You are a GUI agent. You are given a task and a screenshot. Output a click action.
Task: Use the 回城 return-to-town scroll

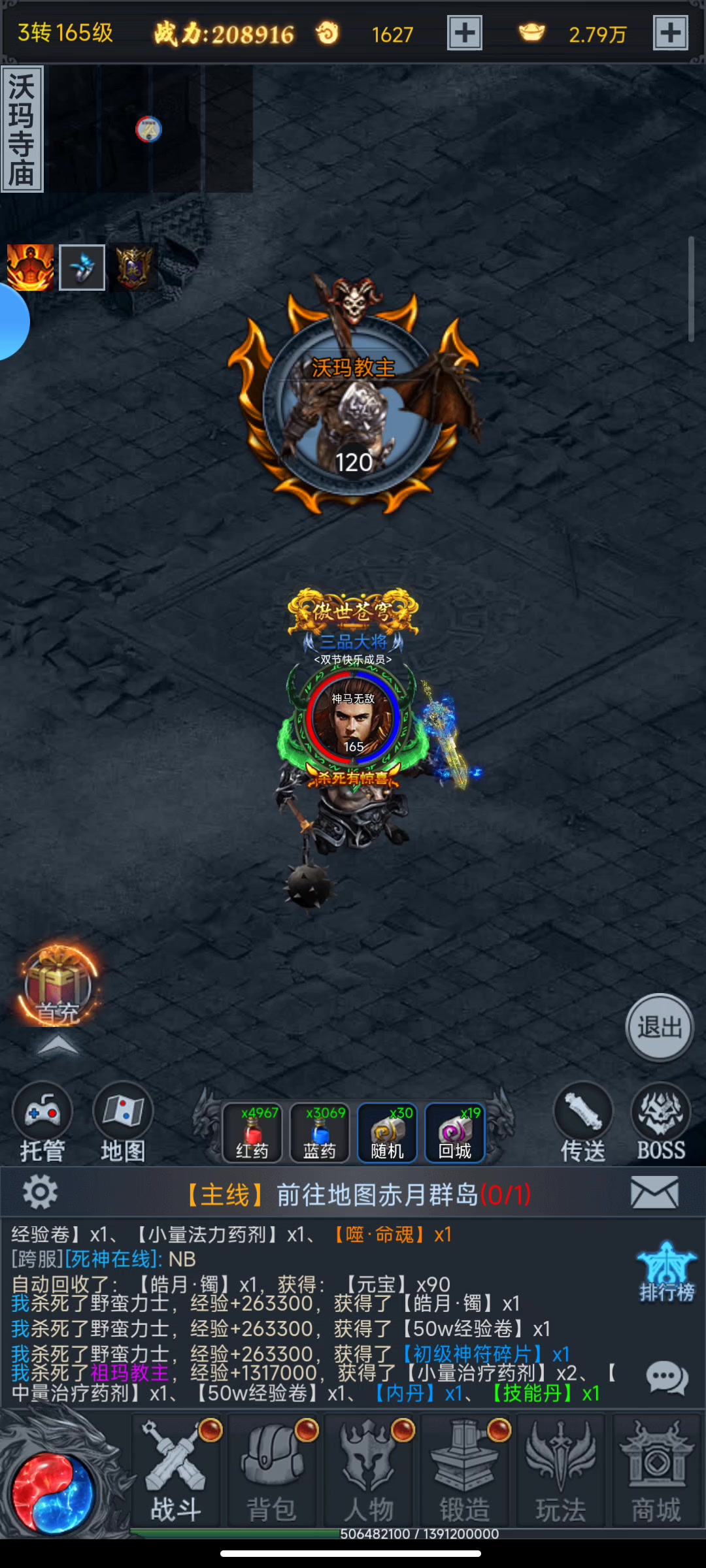pos(455,1133)
